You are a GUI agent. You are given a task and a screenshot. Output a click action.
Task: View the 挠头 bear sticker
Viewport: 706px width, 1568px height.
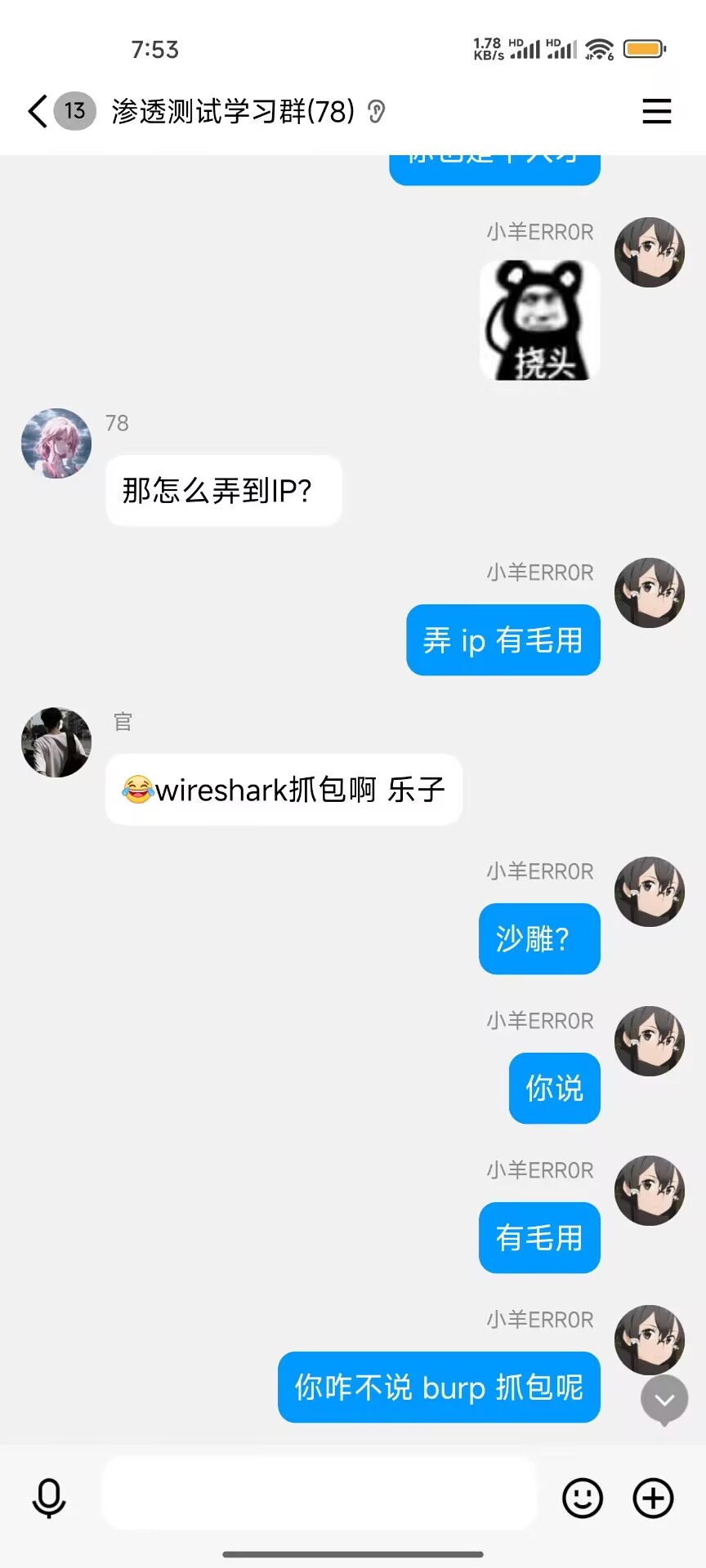[x=540, y=320]
